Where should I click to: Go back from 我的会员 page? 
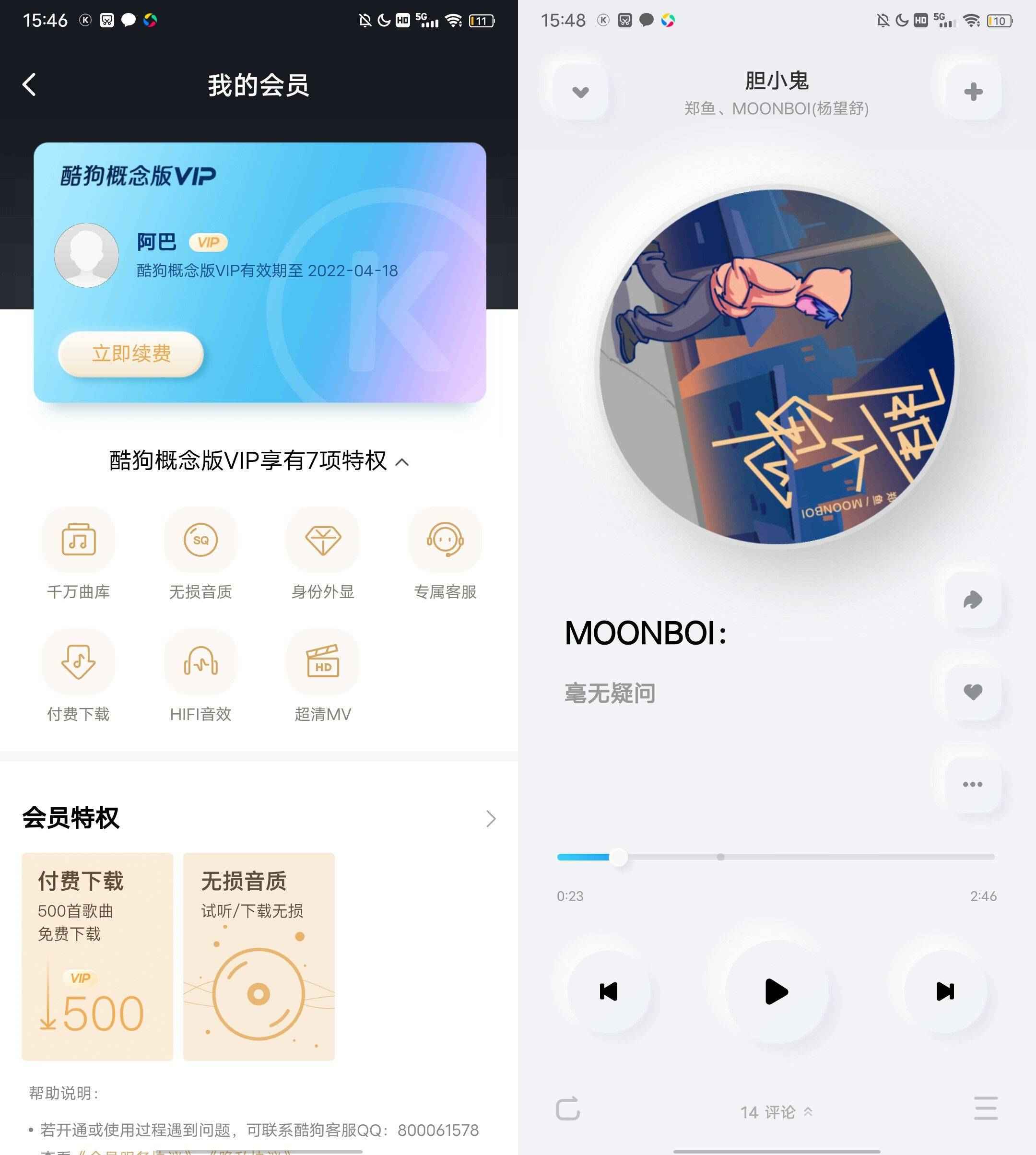(29, 85)
